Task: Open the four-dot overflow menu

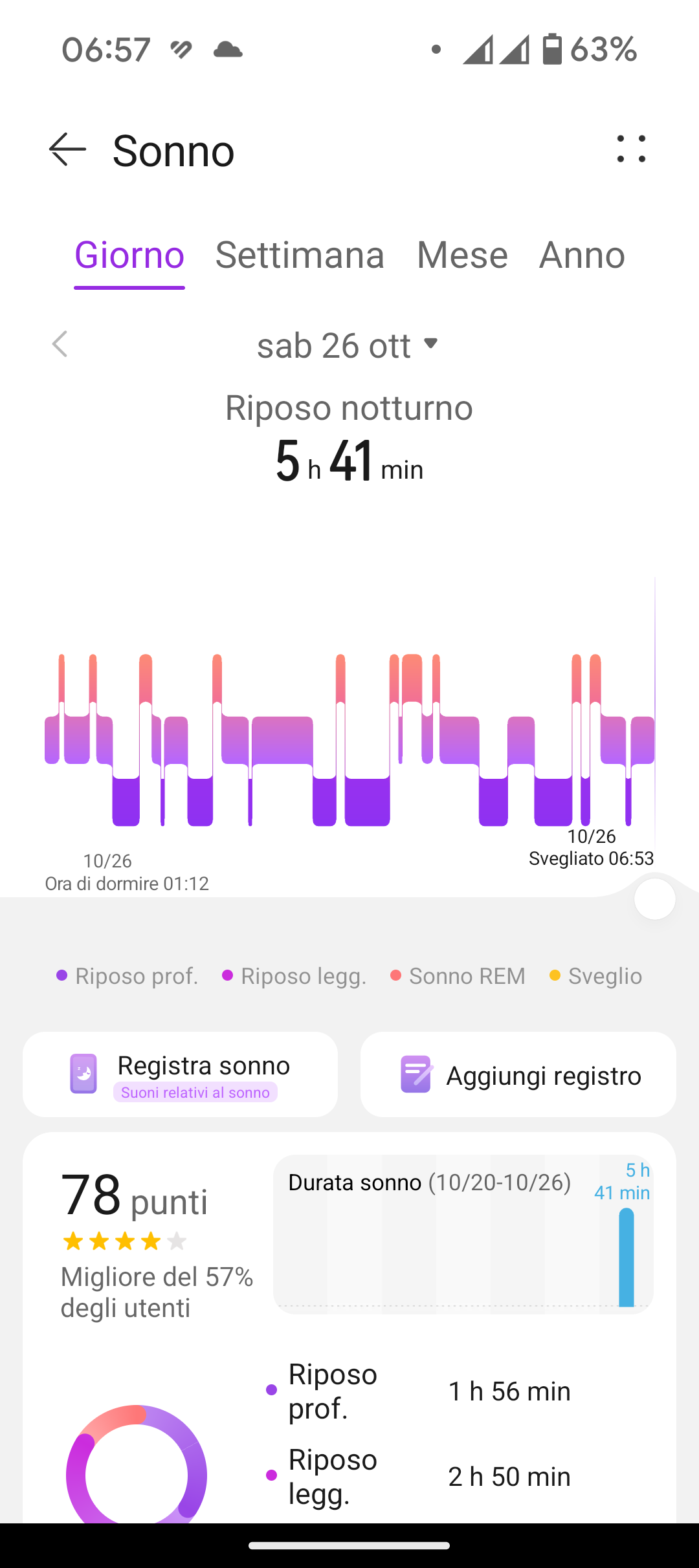Action: pyautogui.click(x=631, y=149)
